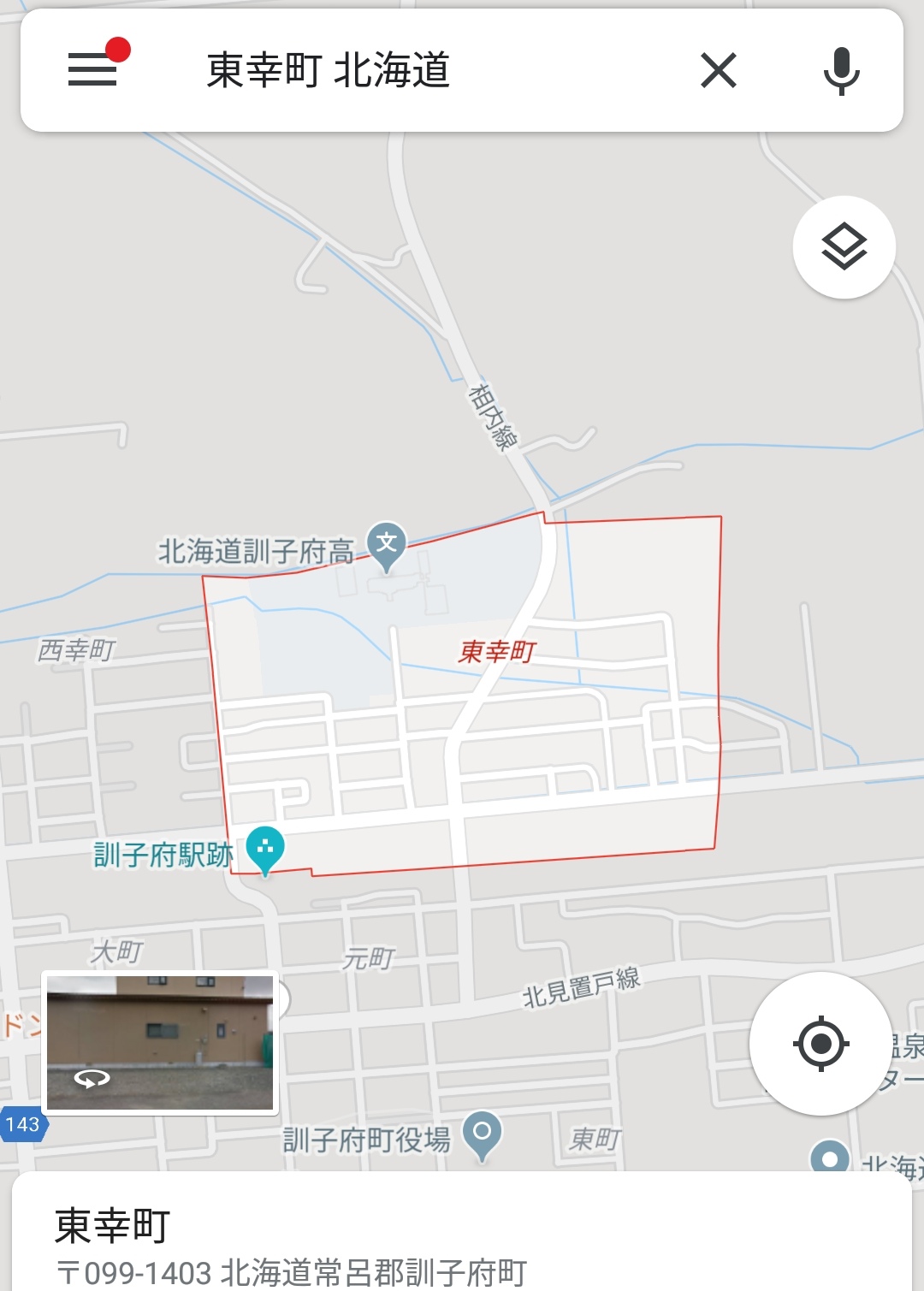The height and width of the screenshot is (1291, 924).
Task: Start voice search with microphone
Action: click(841, 70)
